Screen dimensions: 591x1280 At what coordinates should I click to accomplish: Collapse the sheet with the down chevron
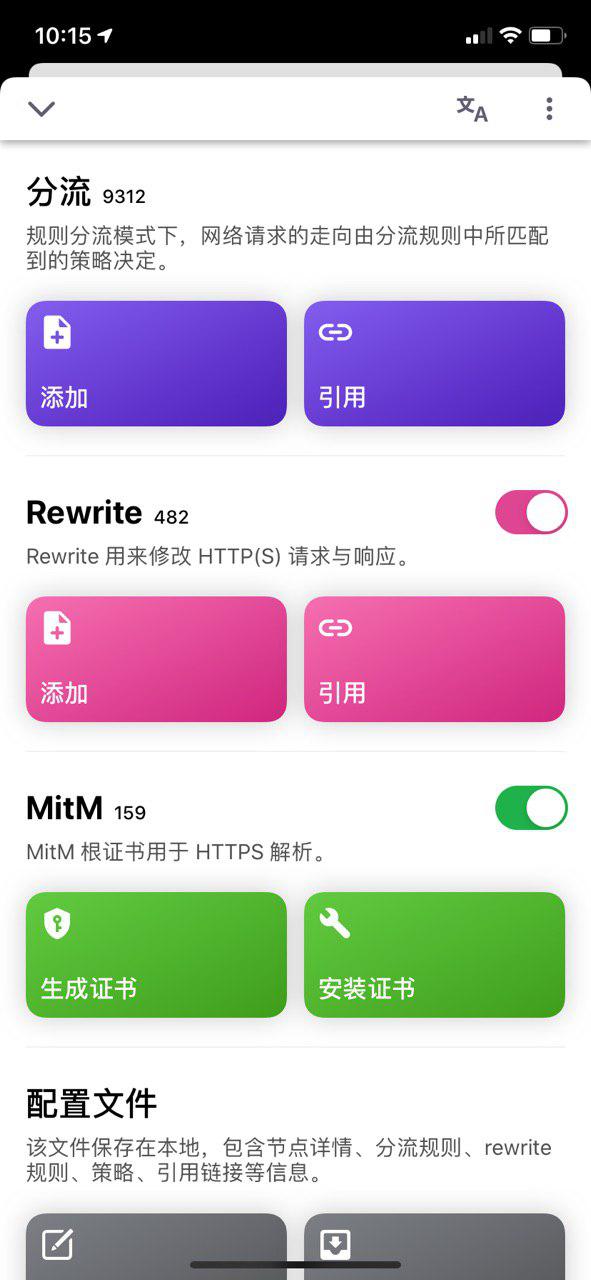pos(41,109)
